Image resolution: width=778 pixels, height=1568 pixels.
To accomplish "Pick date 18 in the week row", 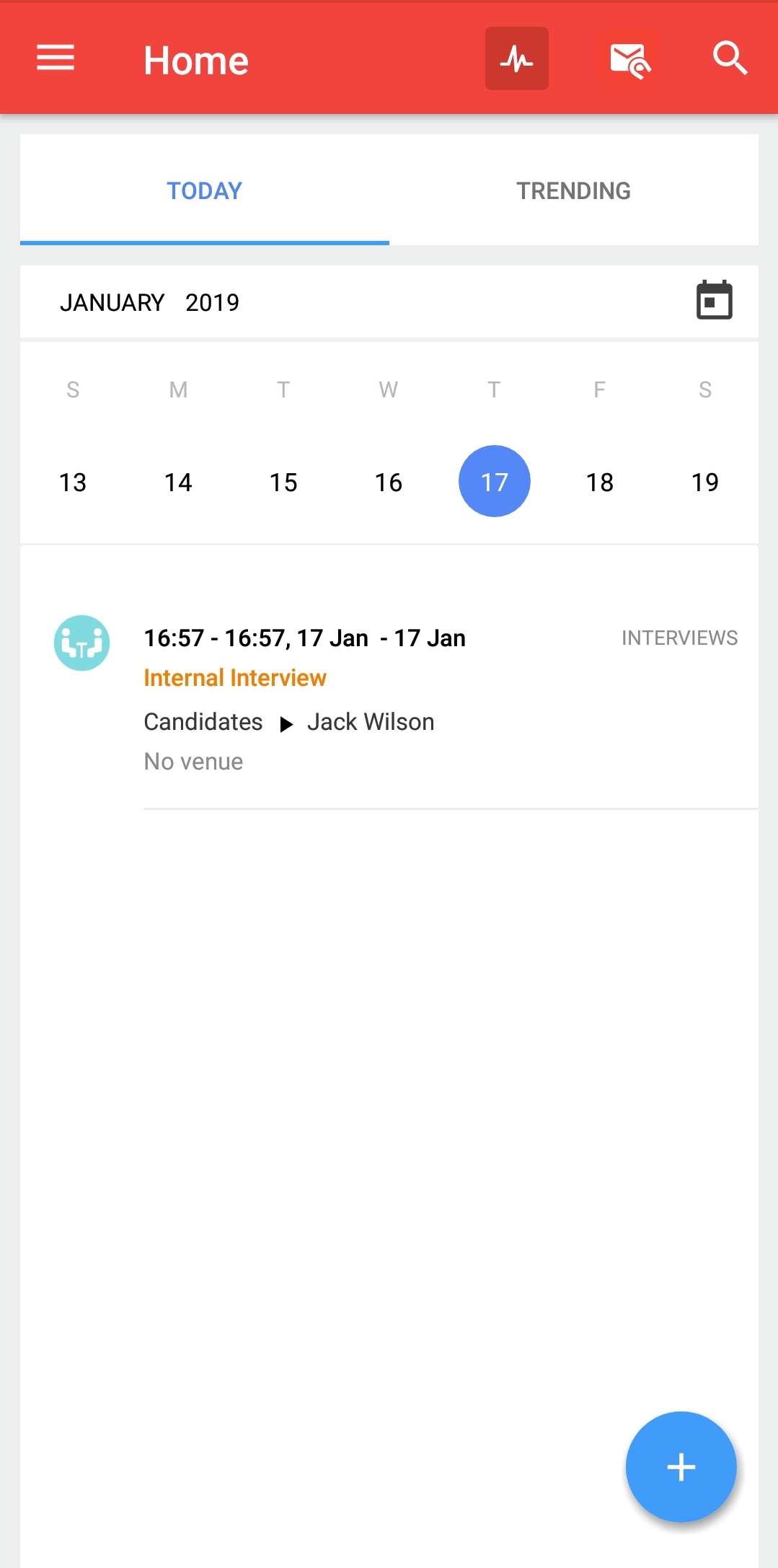I will tap(600, 482).
